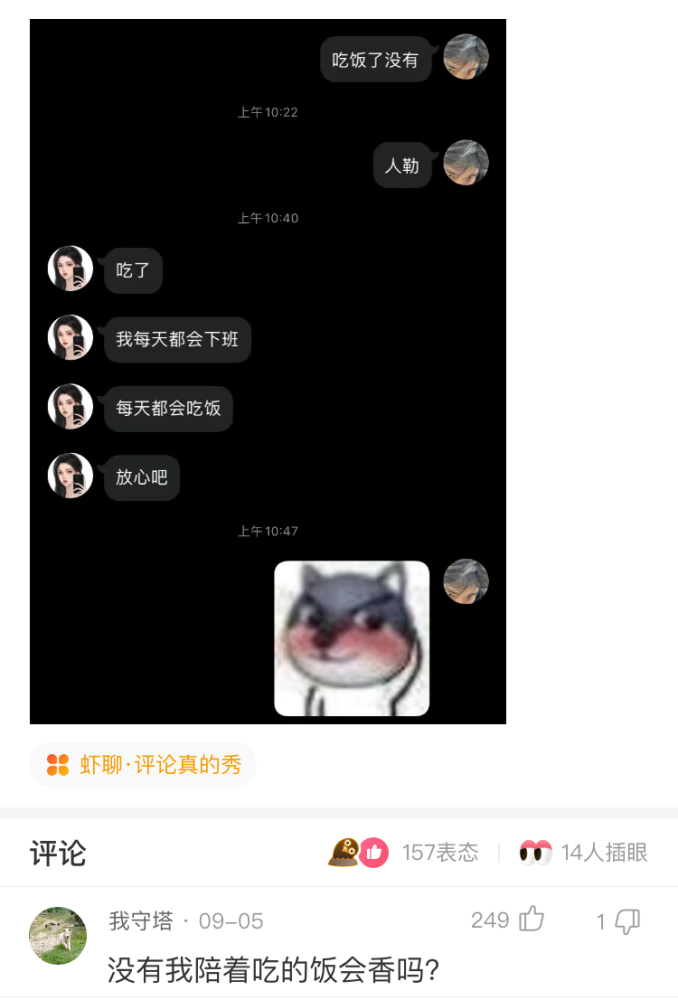Open 我守塔's profile avatar
Image resolution: width=678 pixels, height=1000 pixels.
(x=58, y=935)
